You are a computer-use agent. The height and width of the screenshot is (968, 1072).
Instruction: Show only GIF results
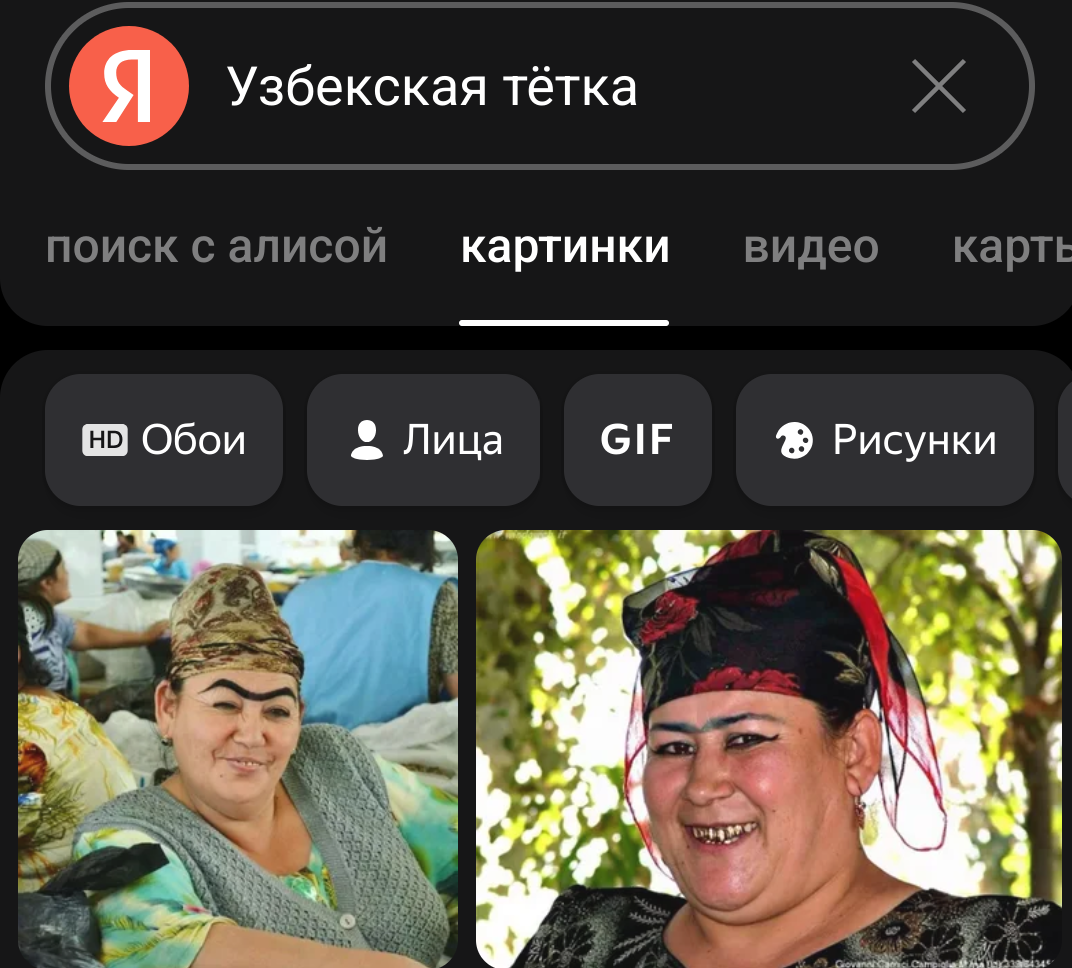(637, 440)
